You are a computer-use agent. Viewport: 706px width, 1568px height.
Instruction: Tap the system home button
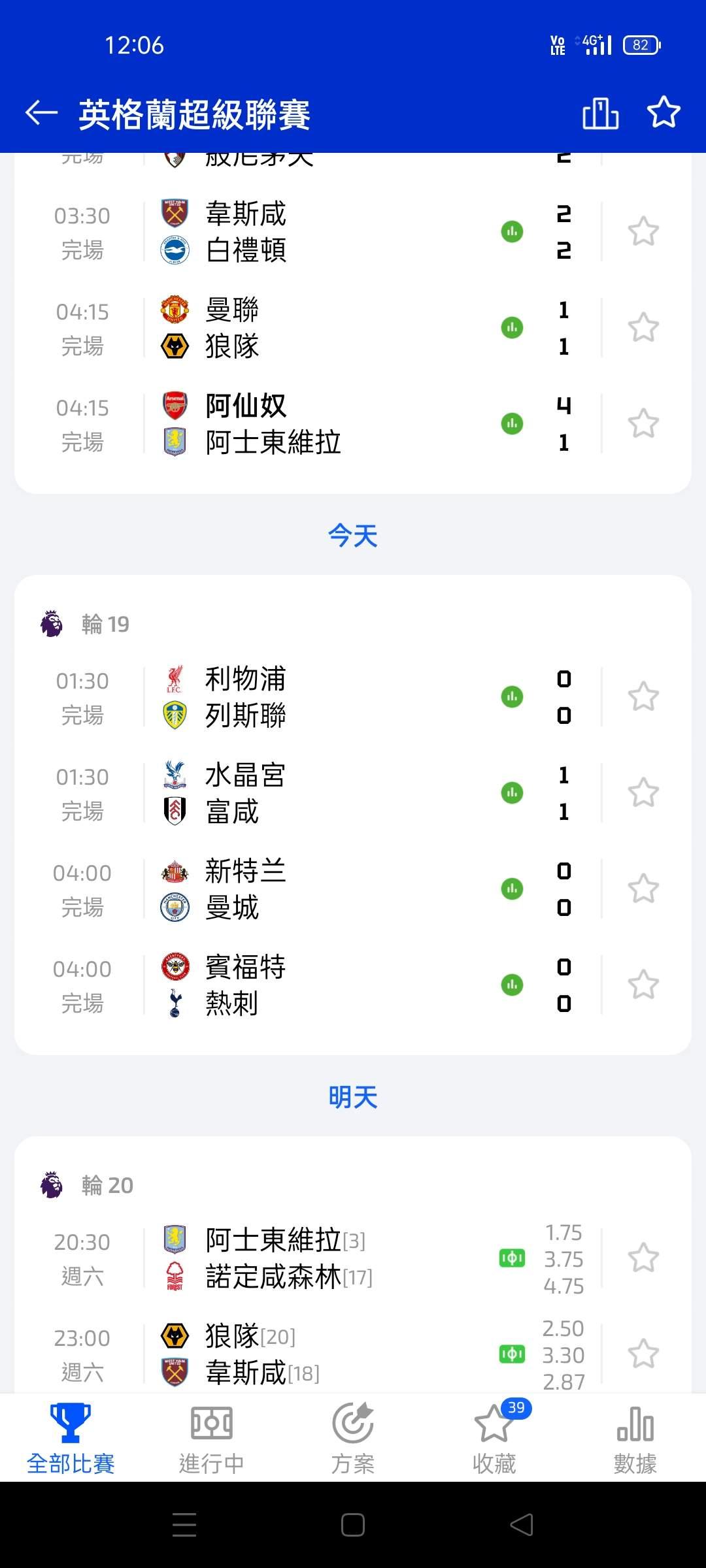352,1525
